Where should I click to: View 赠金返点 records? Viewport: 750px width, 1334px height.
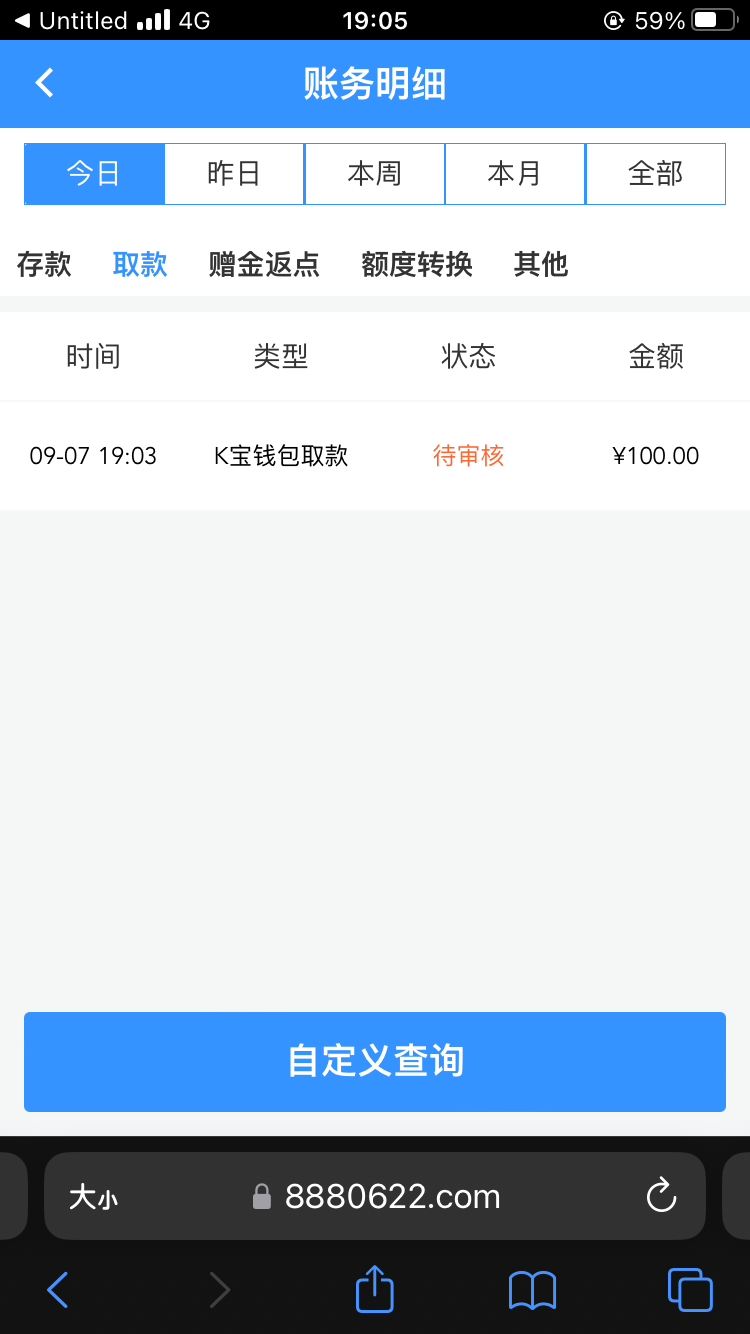click(x=264, y=264)
